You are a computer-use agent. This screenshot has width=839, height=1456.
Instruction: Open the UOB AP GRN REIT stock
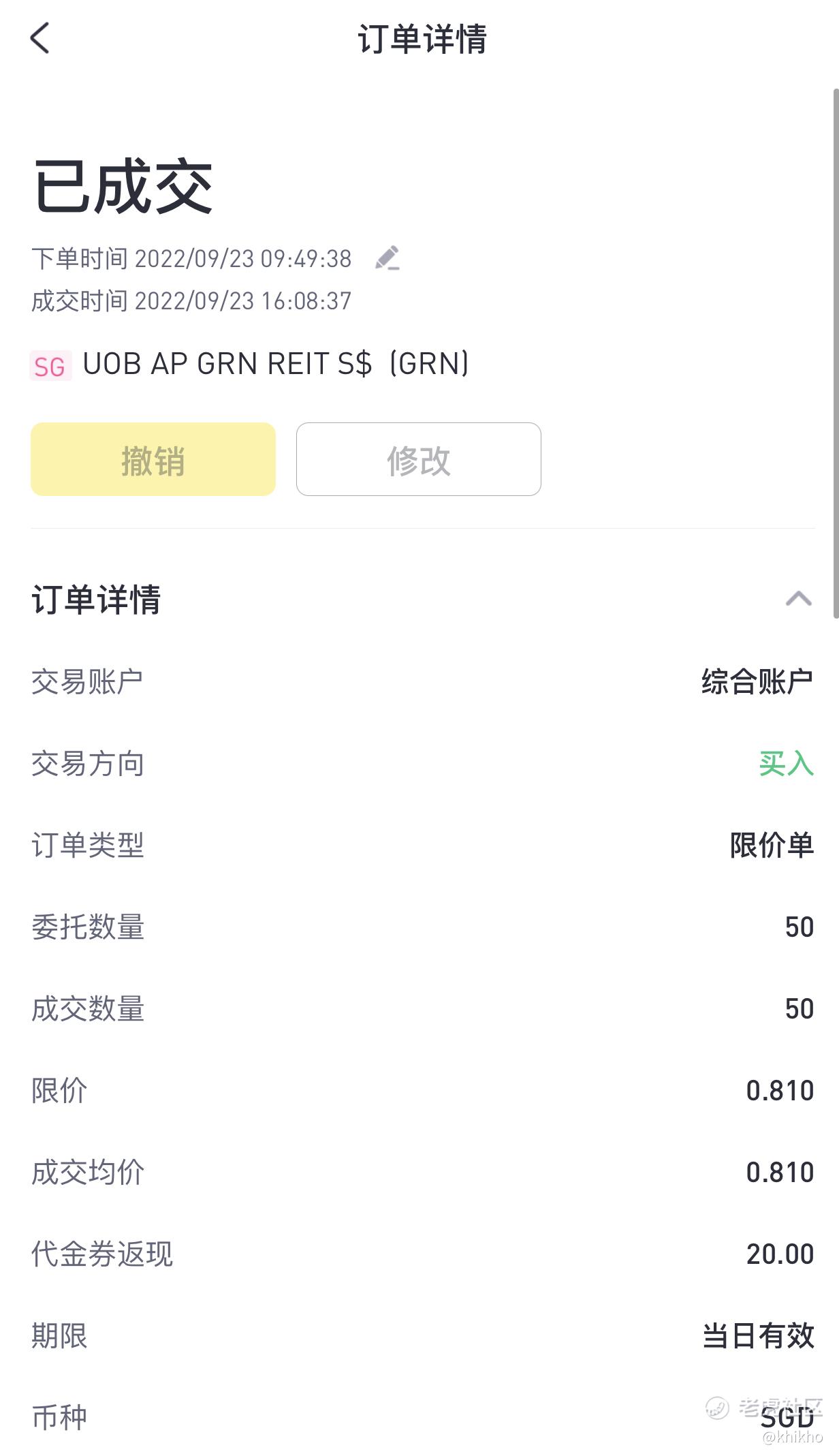click(250, 364)
